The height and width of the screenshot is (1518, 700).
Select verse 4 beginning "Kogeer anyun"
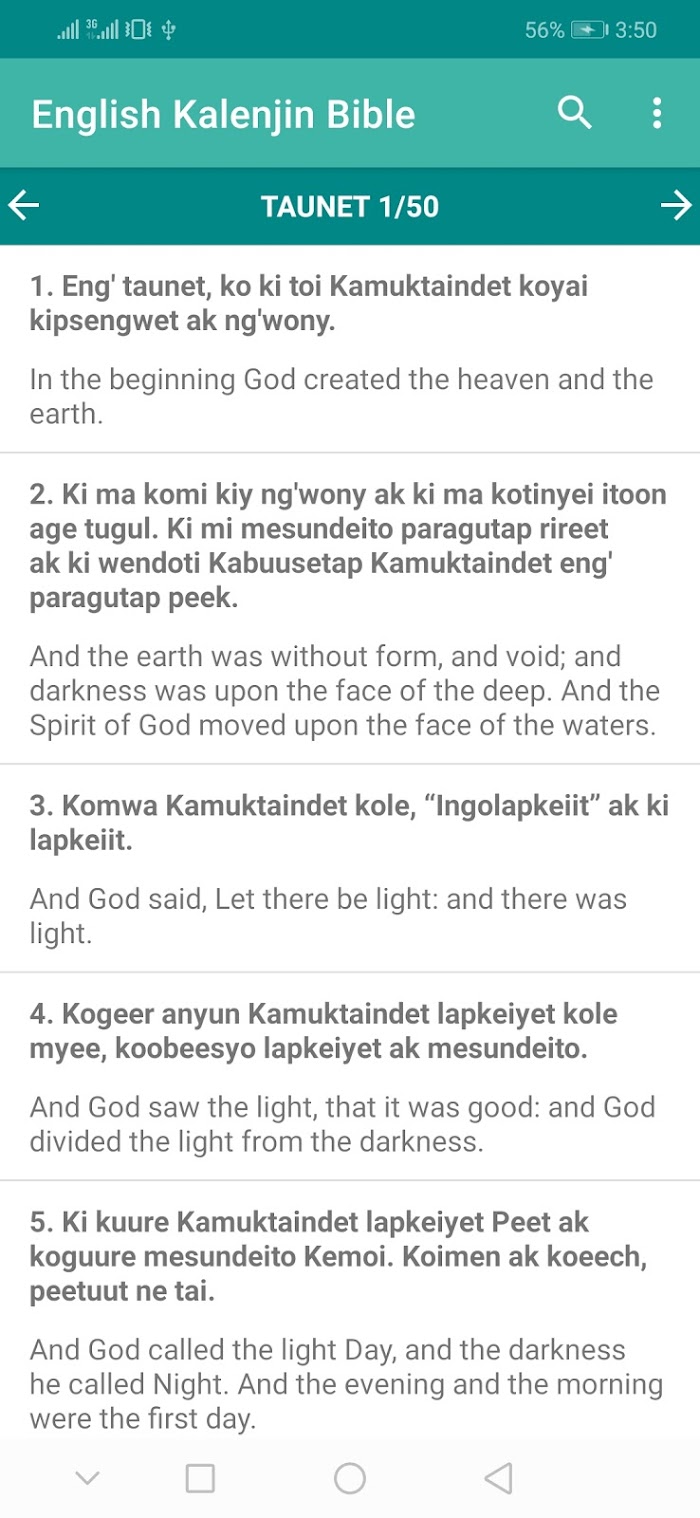[350, 1077]
